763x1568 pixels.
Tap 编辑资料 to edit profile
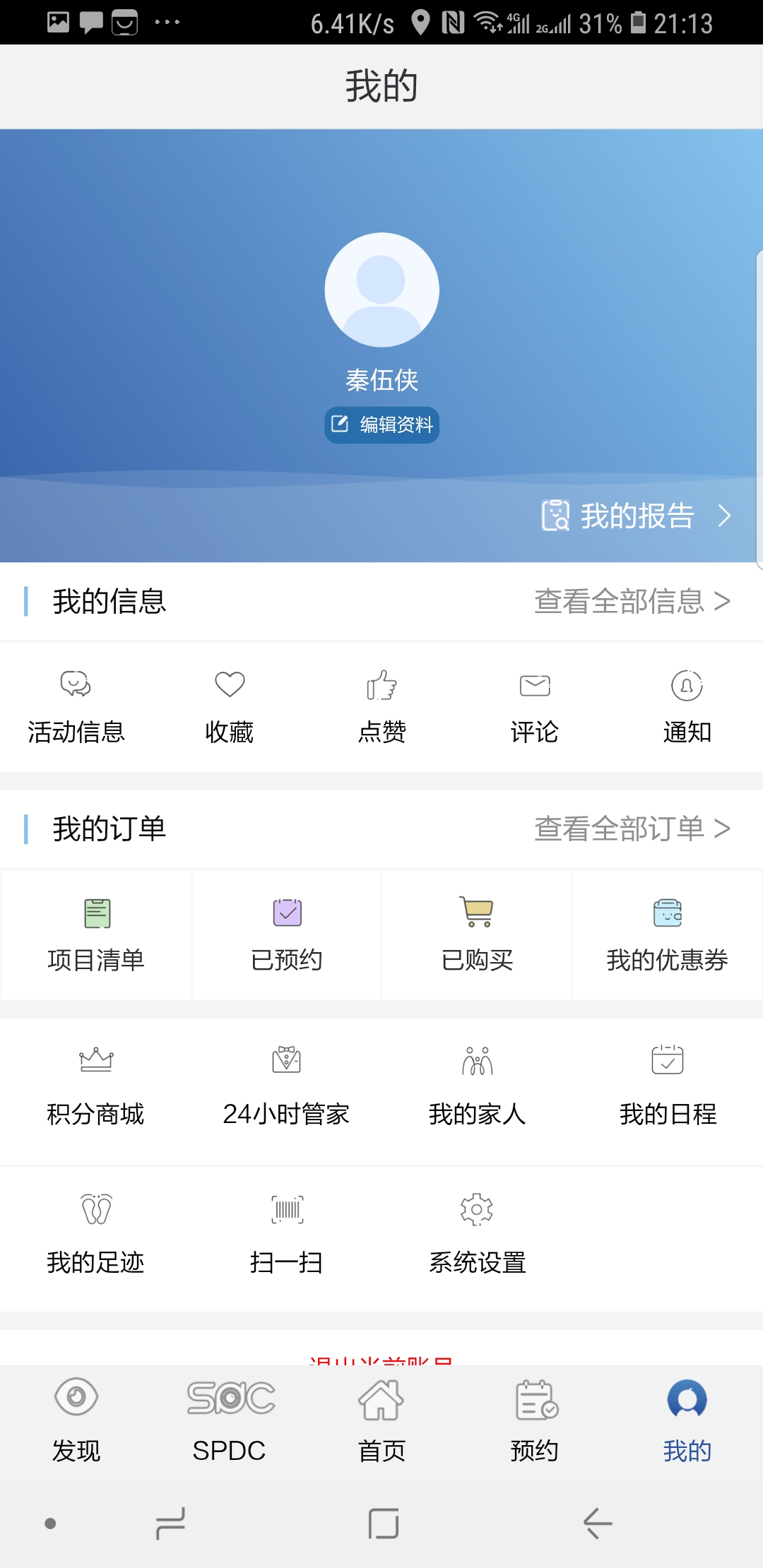click(x=381, y=424)
